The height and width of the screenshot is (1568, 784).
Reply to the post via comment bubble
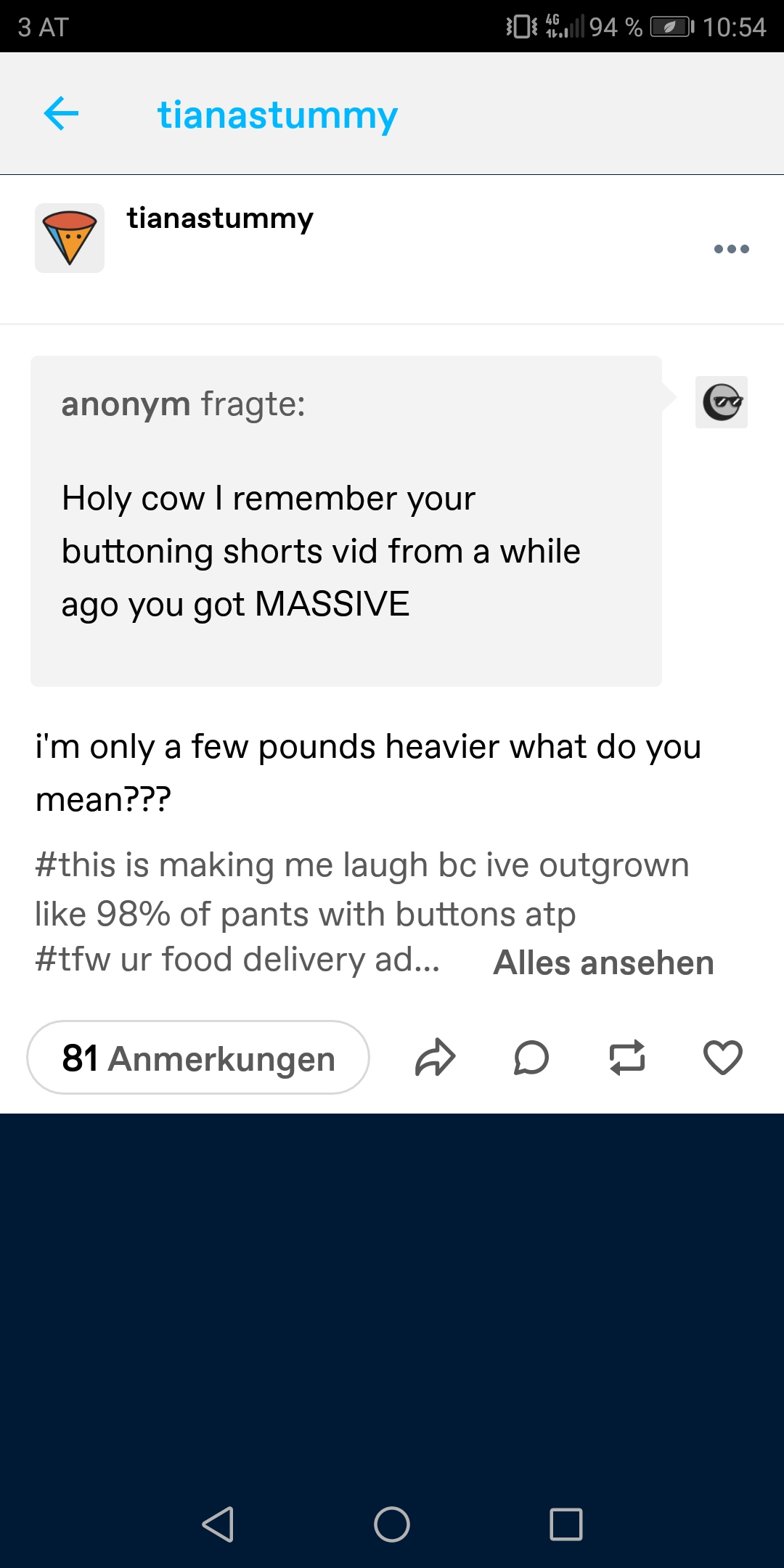[531, 1057]
